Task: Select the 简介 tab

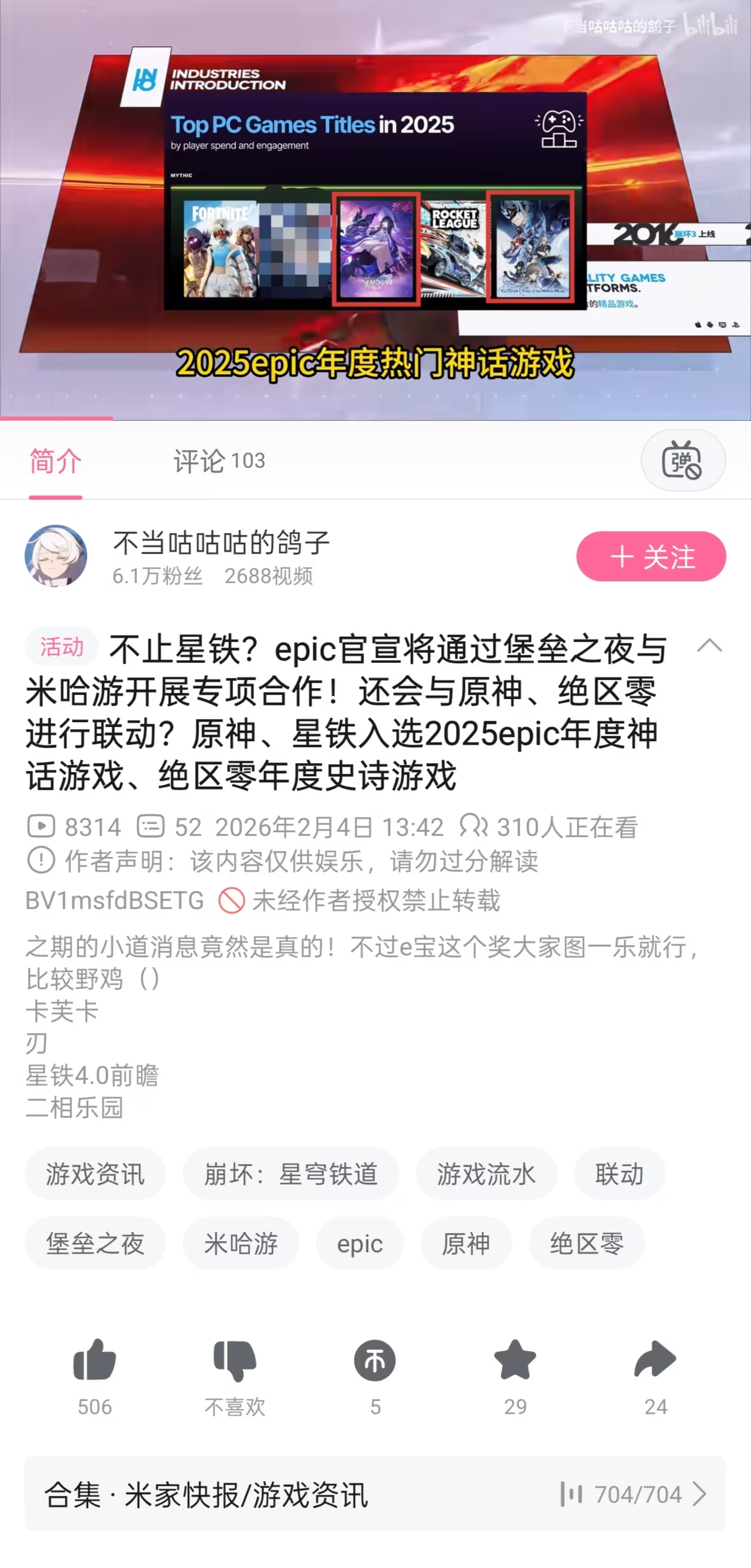Action: pyautogui.click(x=55, y=461)
